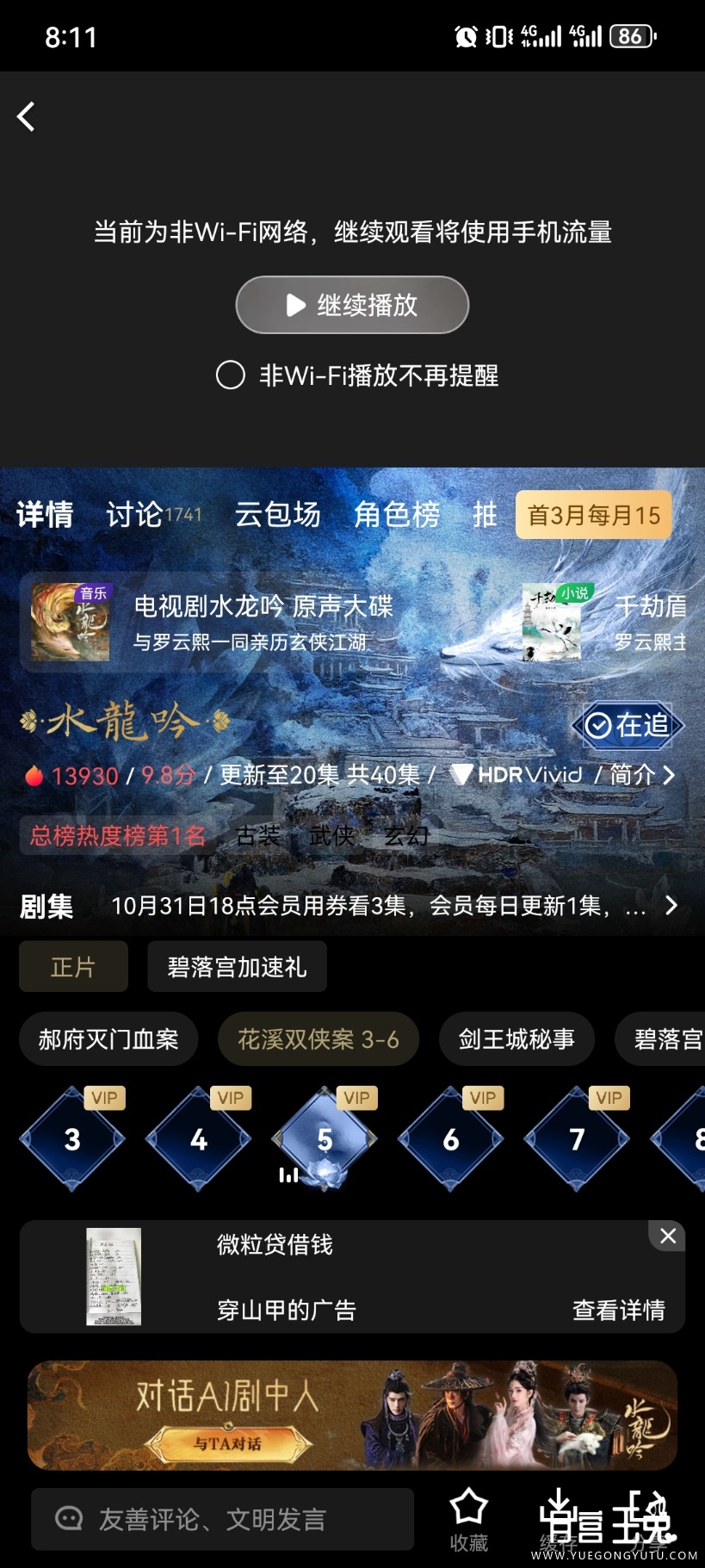The height and width of the screenshot is (1568, 705).
Task: Play episode 3
Action: [72, 1139]
